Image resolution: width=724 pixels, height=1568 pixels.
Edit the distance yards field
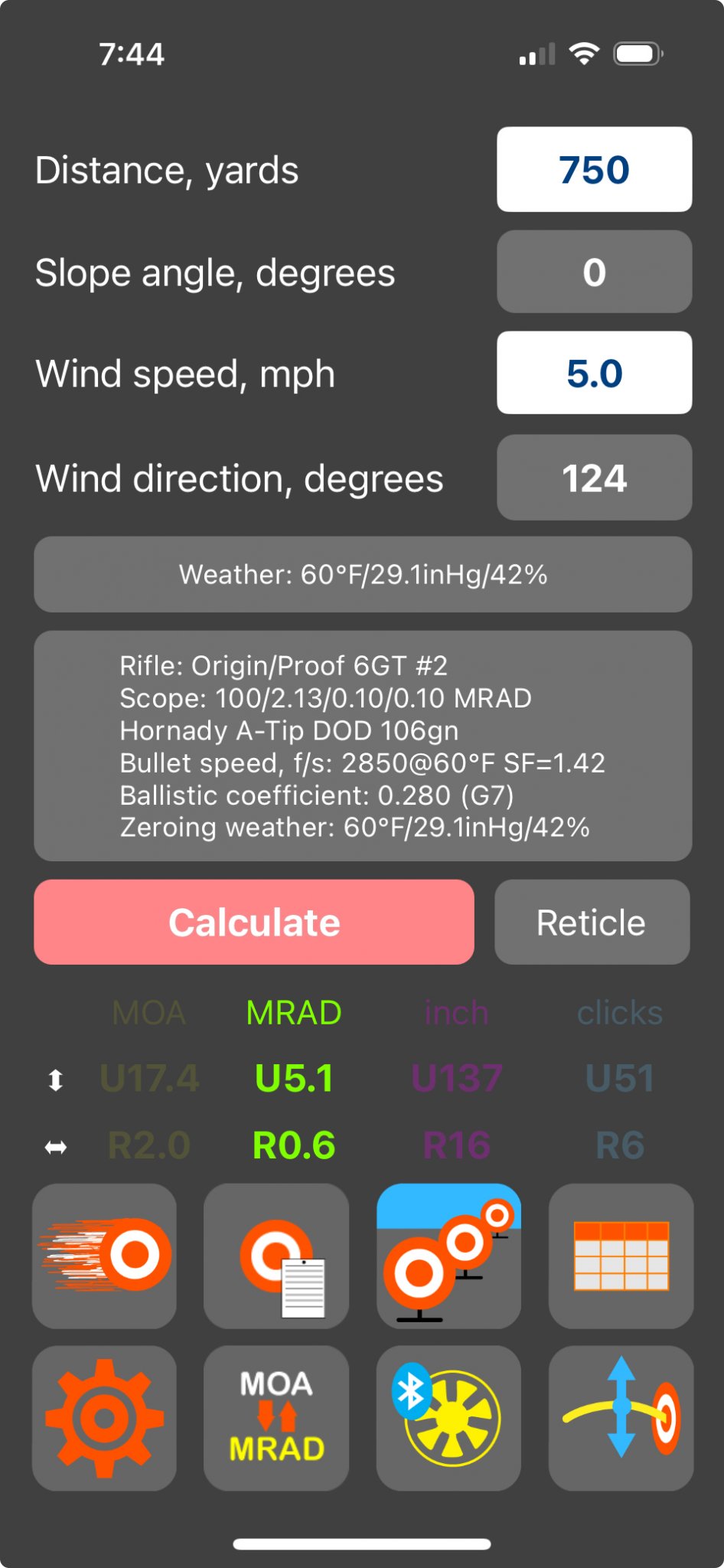[594, 169]
